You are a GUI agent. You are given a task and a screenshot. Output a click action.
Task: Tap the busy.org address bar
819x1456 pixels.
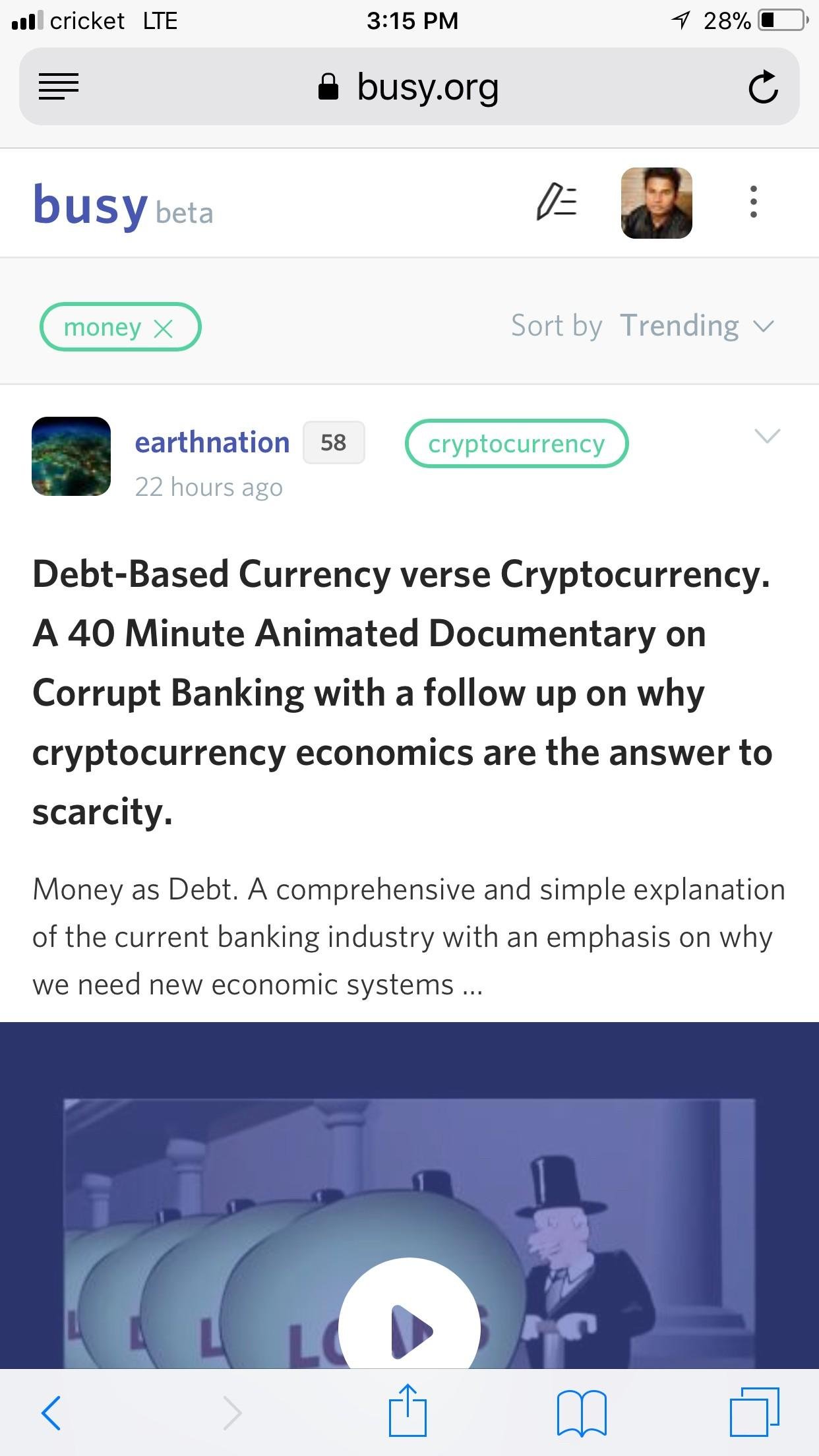pyautogui.click(x=409, y=86)
